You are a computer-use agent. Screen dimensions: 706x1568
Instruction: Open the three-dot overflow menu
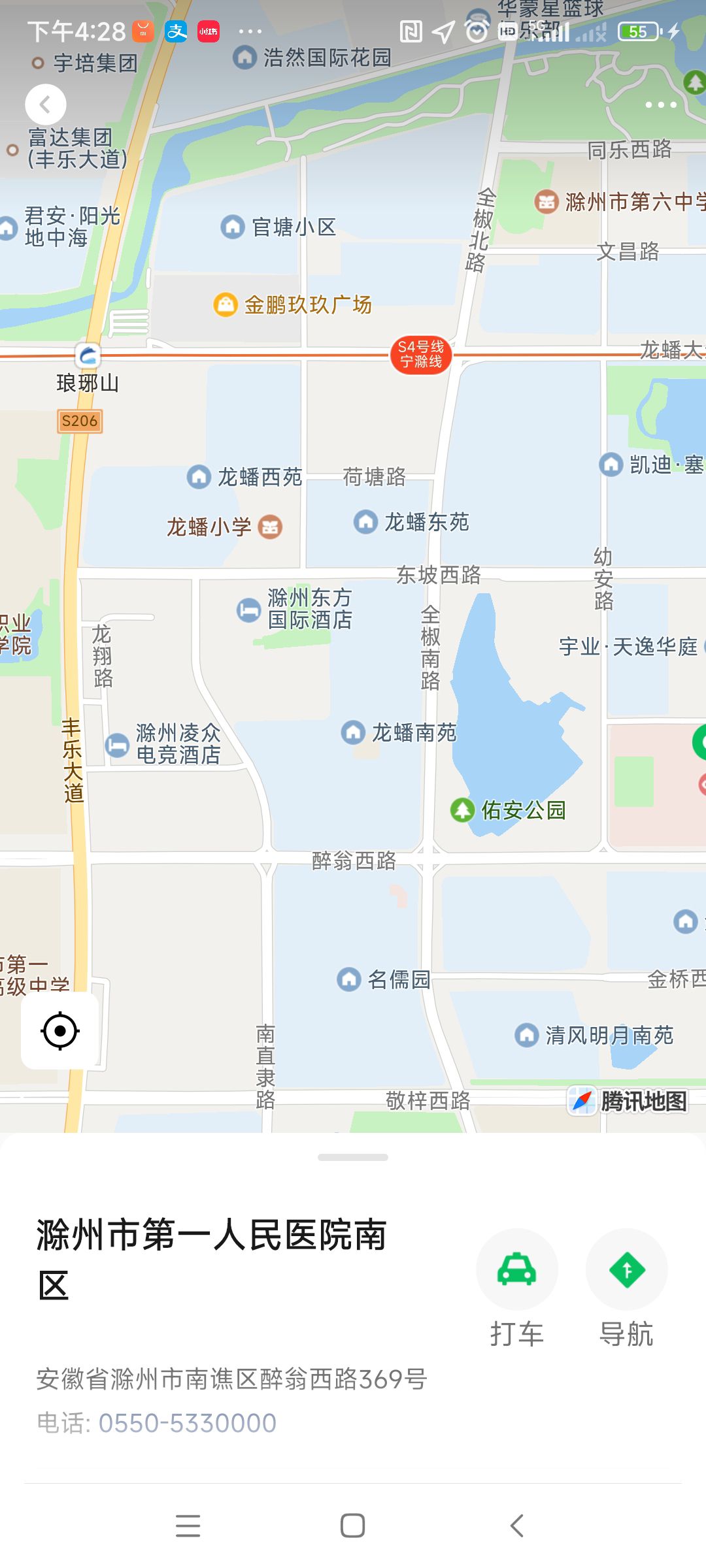tap(660, 105)
